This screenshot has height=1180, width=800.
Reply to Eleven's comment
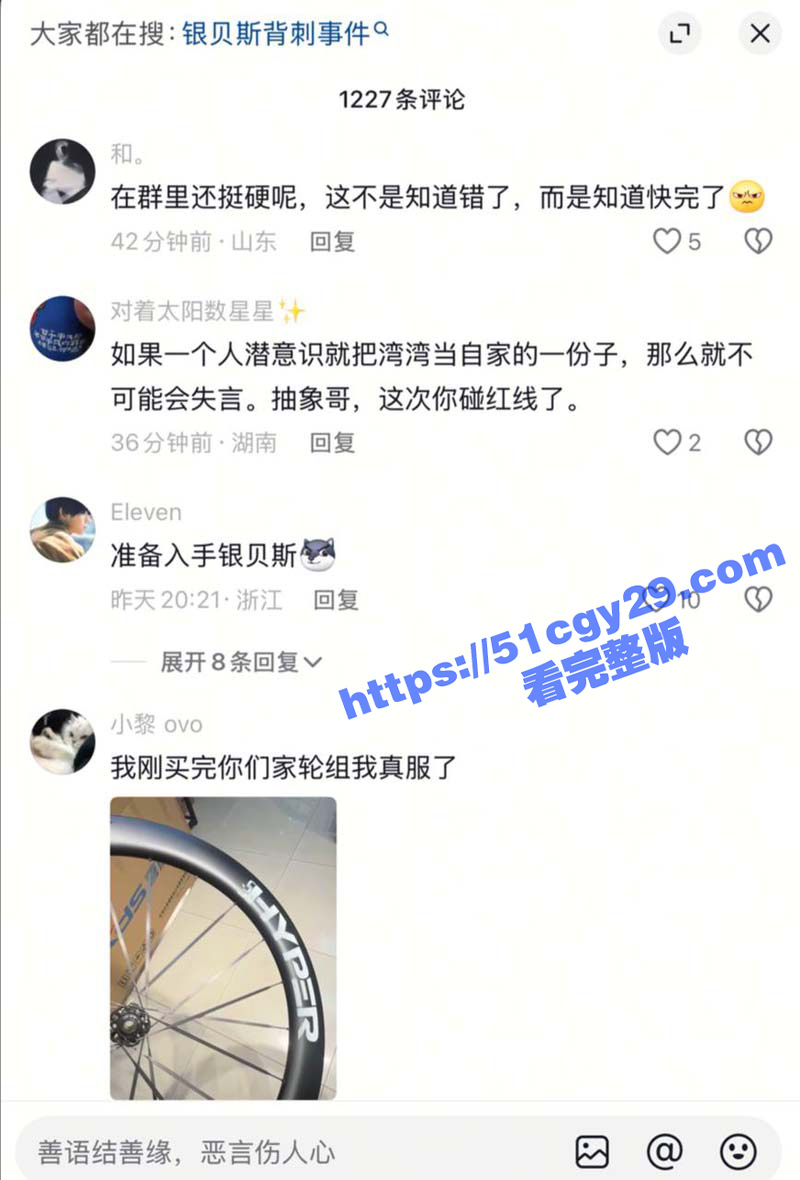tap(335, 600)
